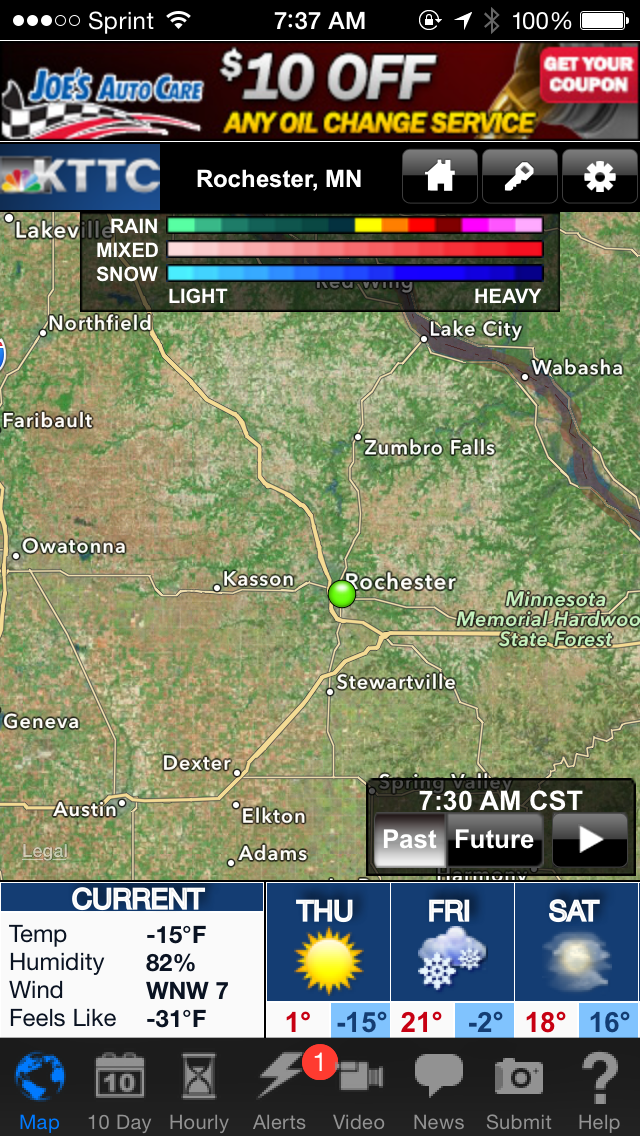Select the Past radar option
640x1136 pixels.
(x=410, y=840)
